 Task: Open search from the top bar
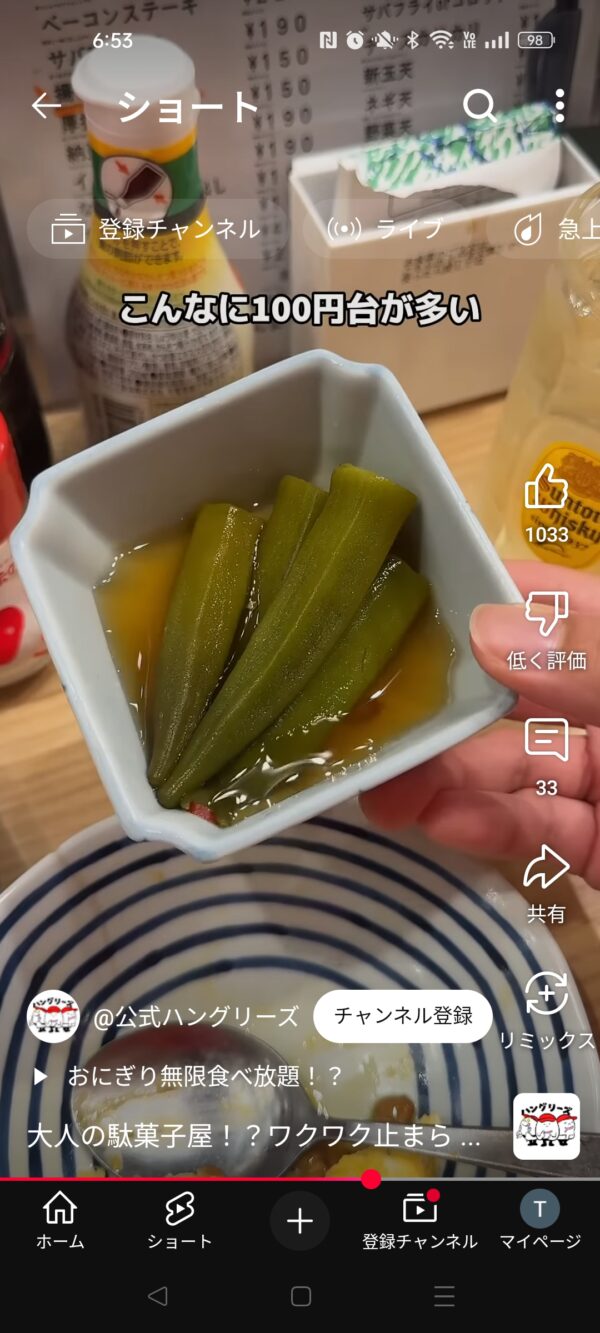tap(480, 105)
